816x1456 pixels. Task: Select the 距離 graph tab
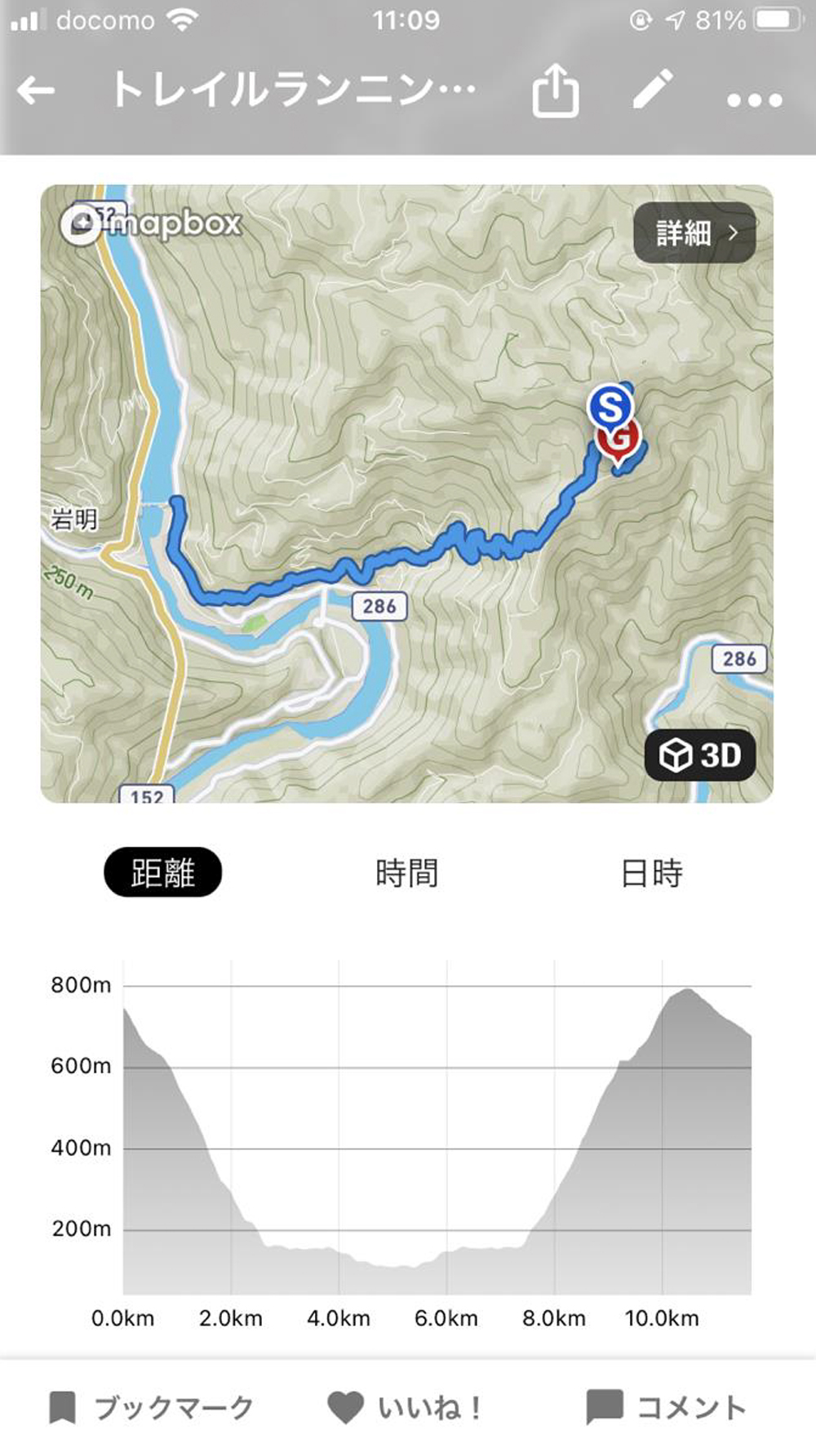click(x=162, y=873)
